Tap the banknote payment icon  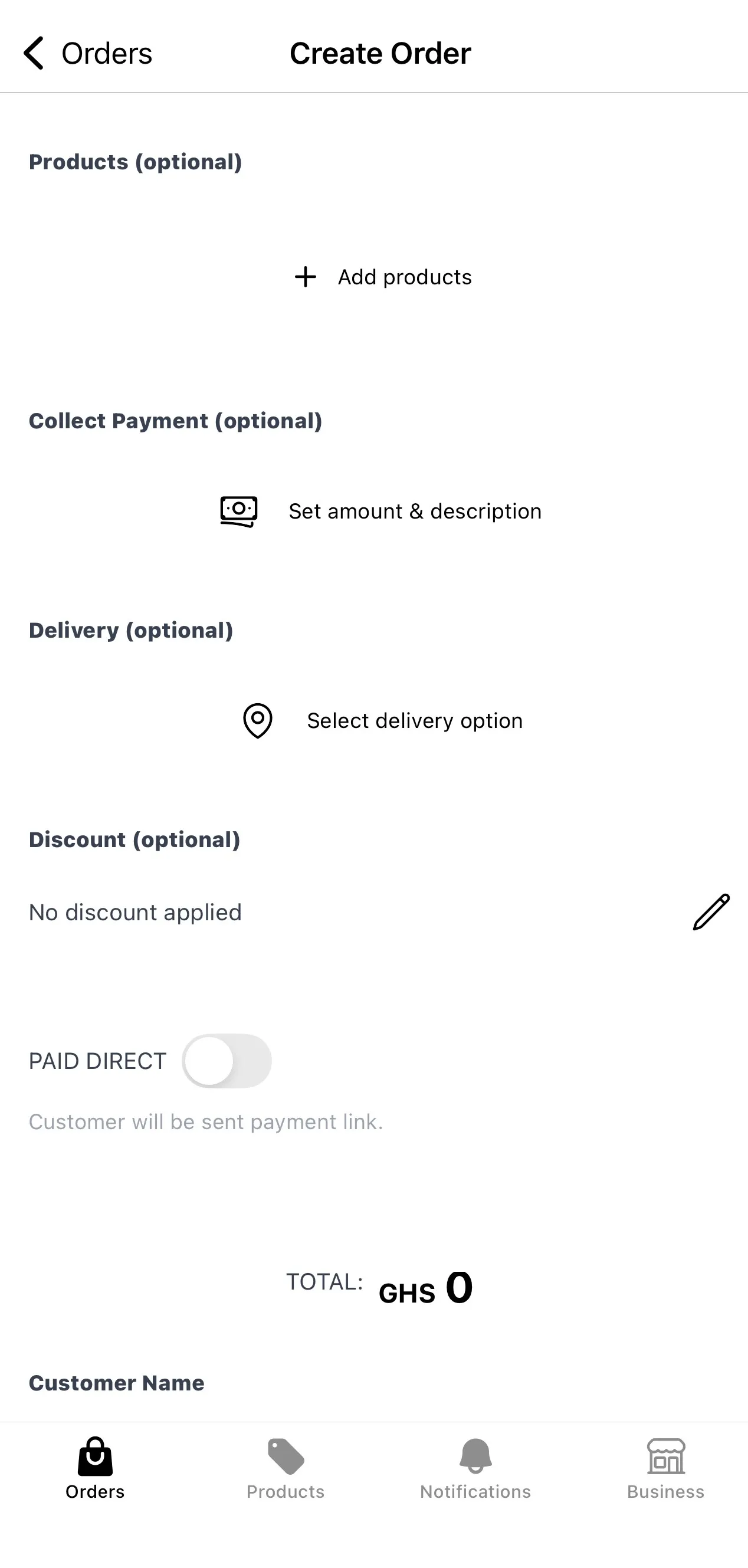[x=237, y=511]
